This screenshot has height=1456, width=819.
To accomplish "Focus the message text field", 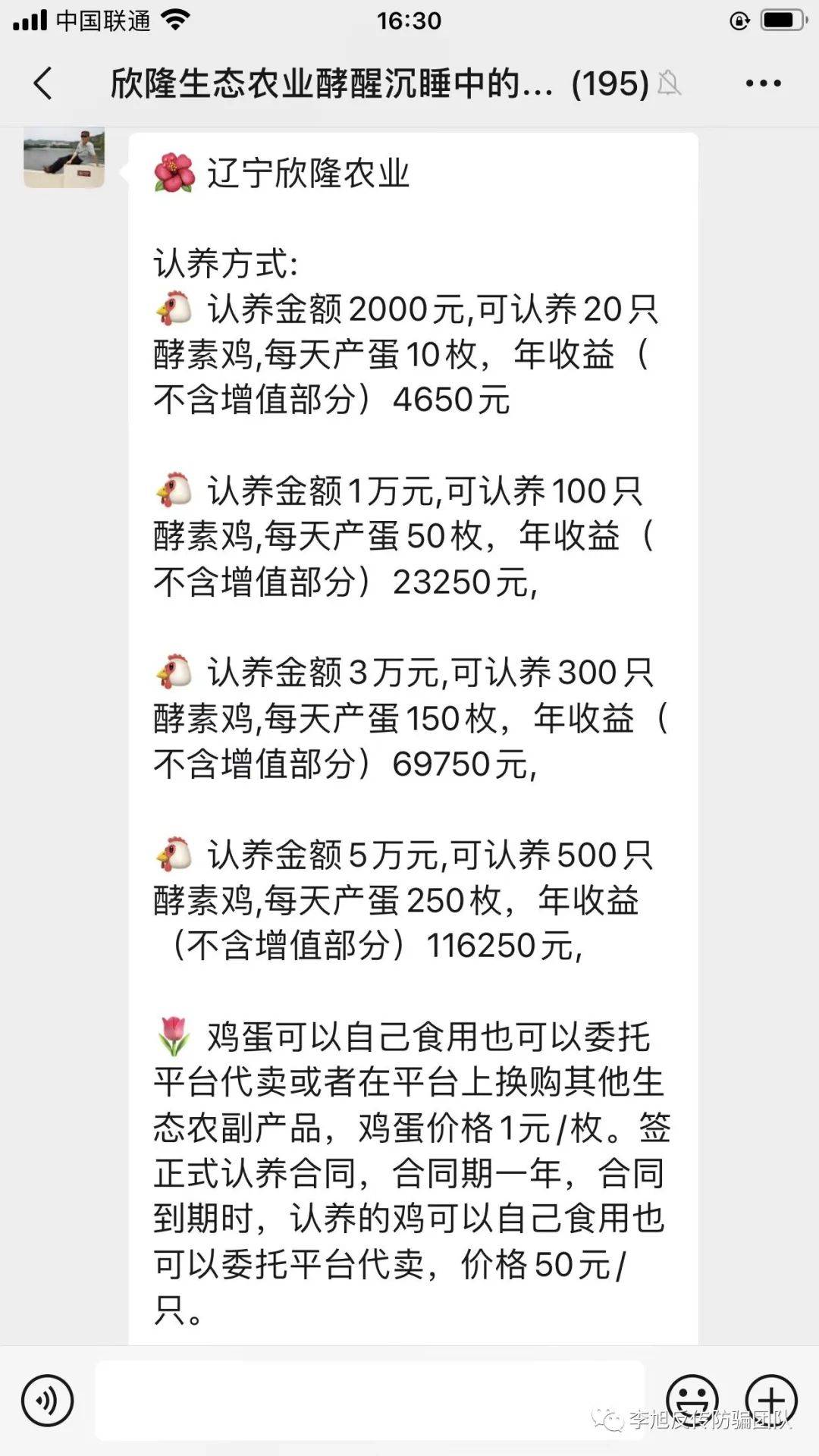I will (x=369, y=1401).
